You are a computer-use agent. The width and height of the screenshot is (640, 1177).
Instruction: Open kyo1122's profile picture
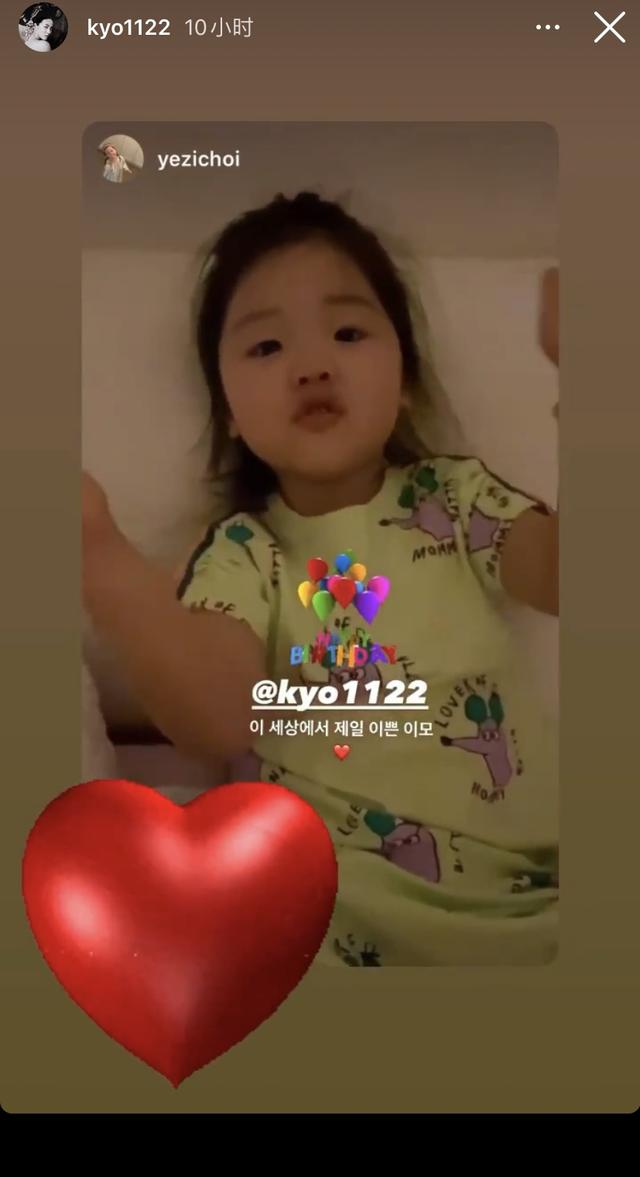(x=43, y=27)
